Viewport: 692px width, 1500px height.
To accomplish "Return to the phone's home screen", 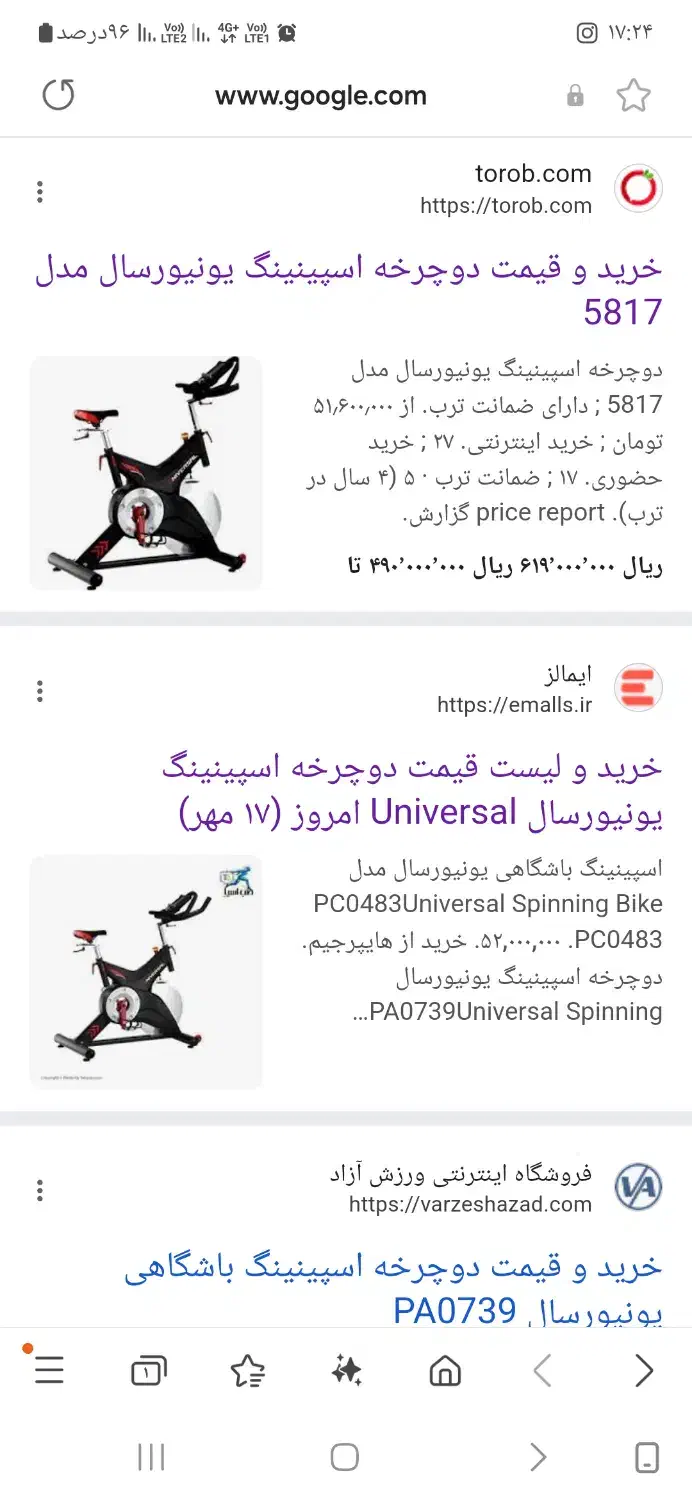I will (344, 1457).
